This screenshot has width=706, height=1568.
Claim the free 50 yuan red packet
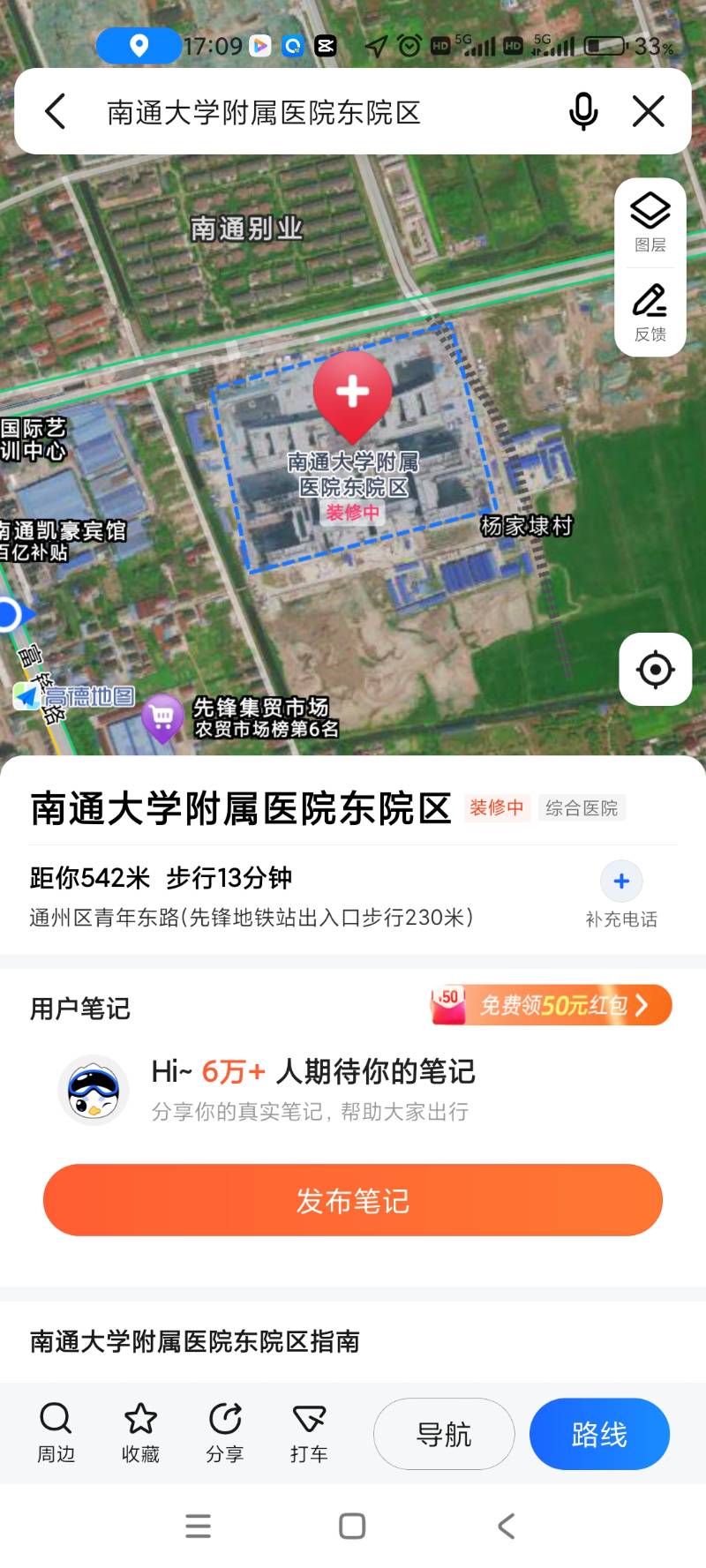(551, 1005)
